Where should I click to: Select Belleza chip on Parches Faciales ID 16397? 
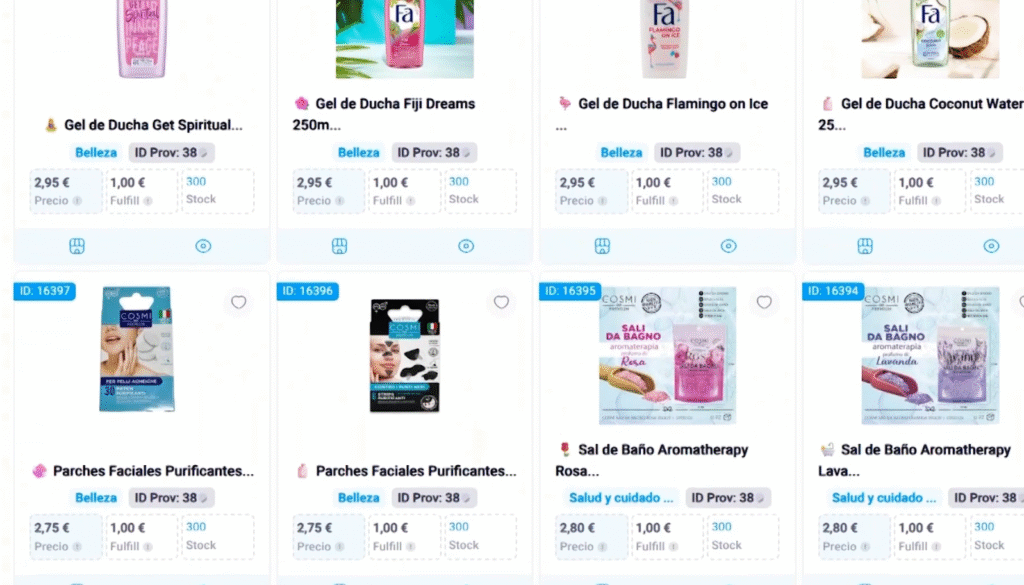coord(96,498)
